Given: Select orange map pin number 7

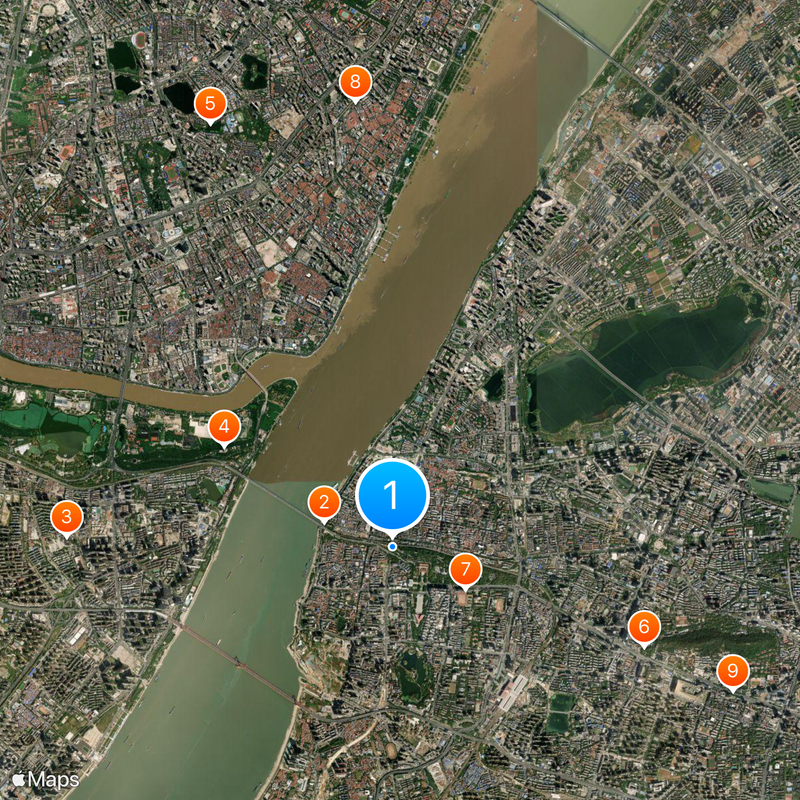Looking at the screenshot, I should 465,569.
